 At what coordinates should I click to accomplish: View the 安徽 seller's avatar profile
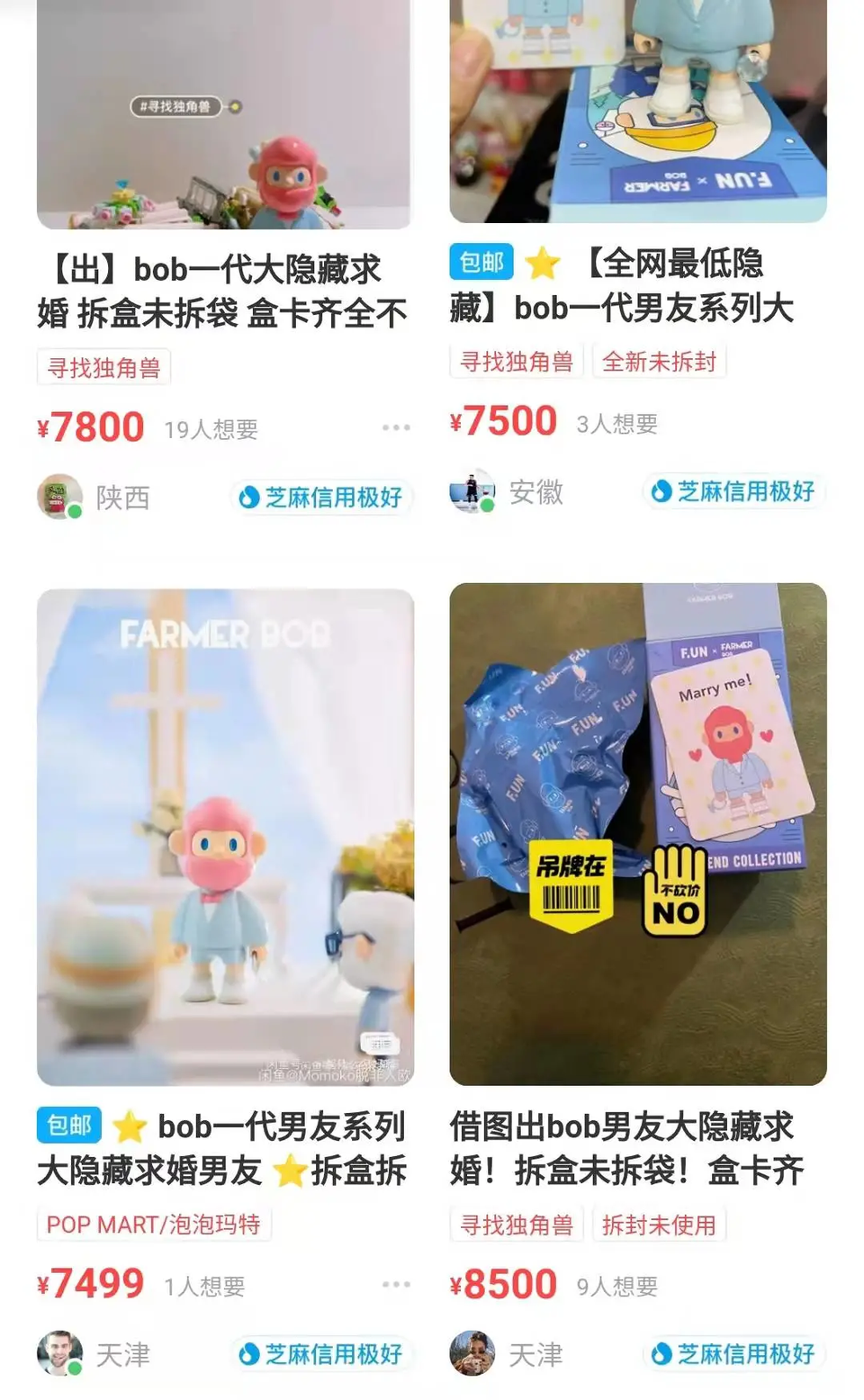click(x=472, y=491)
